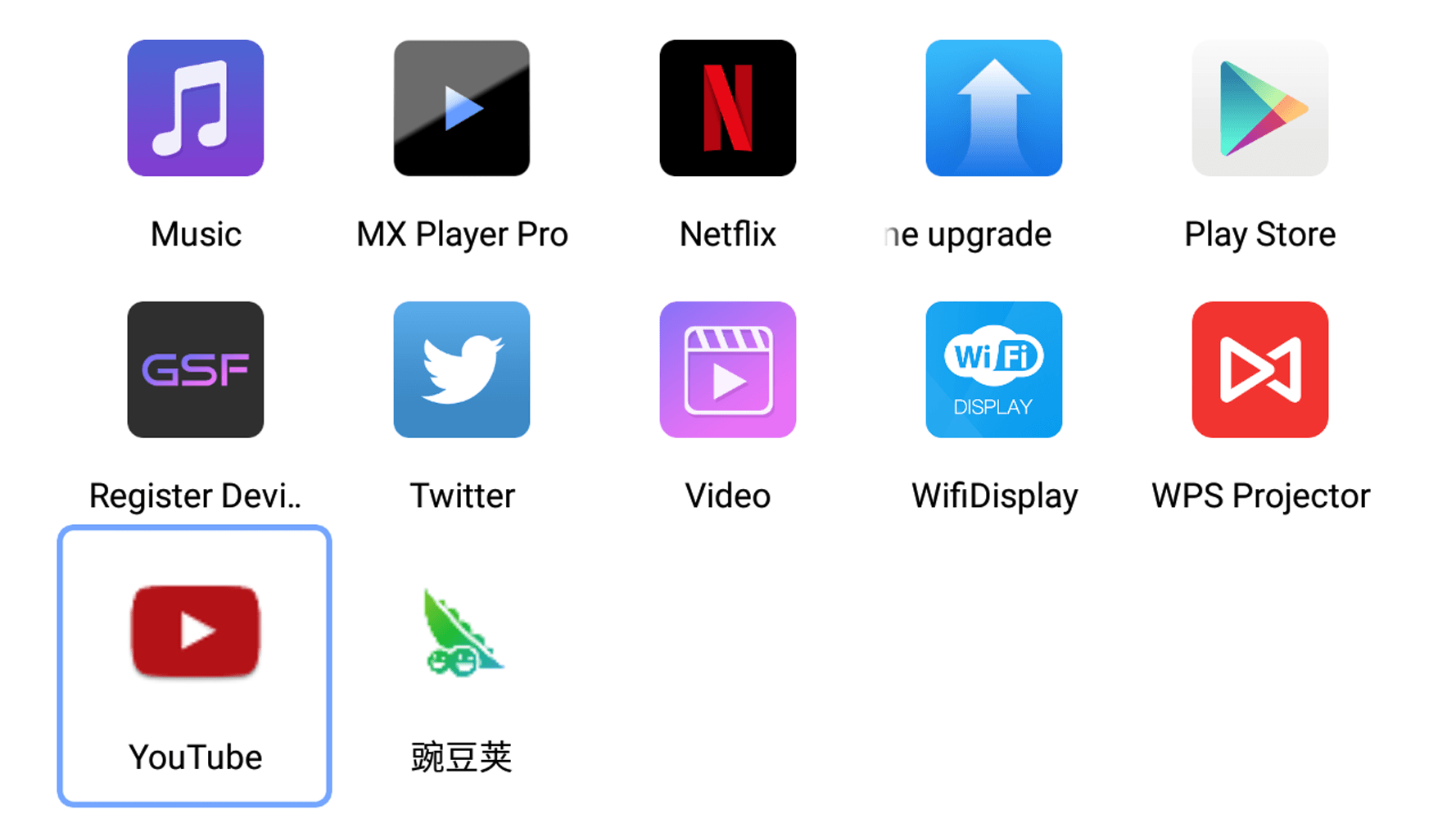Open Twitter
This screenshot has width=1456, height=819.
tap(461, 369)
